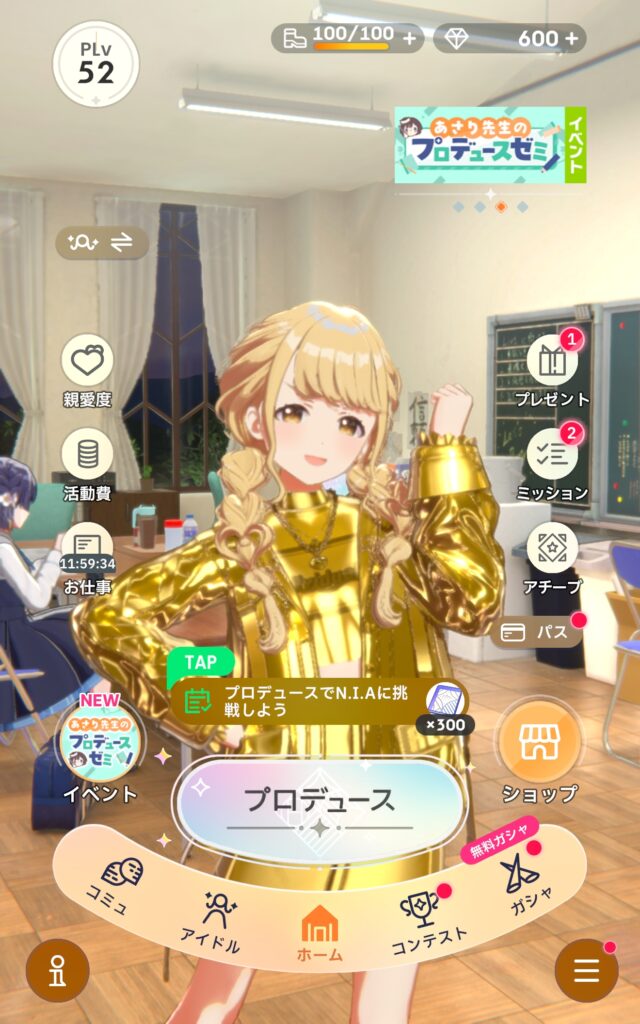Tap the big プロデュース button
This screenshot has height=1024, width=640.
point(319,801)
